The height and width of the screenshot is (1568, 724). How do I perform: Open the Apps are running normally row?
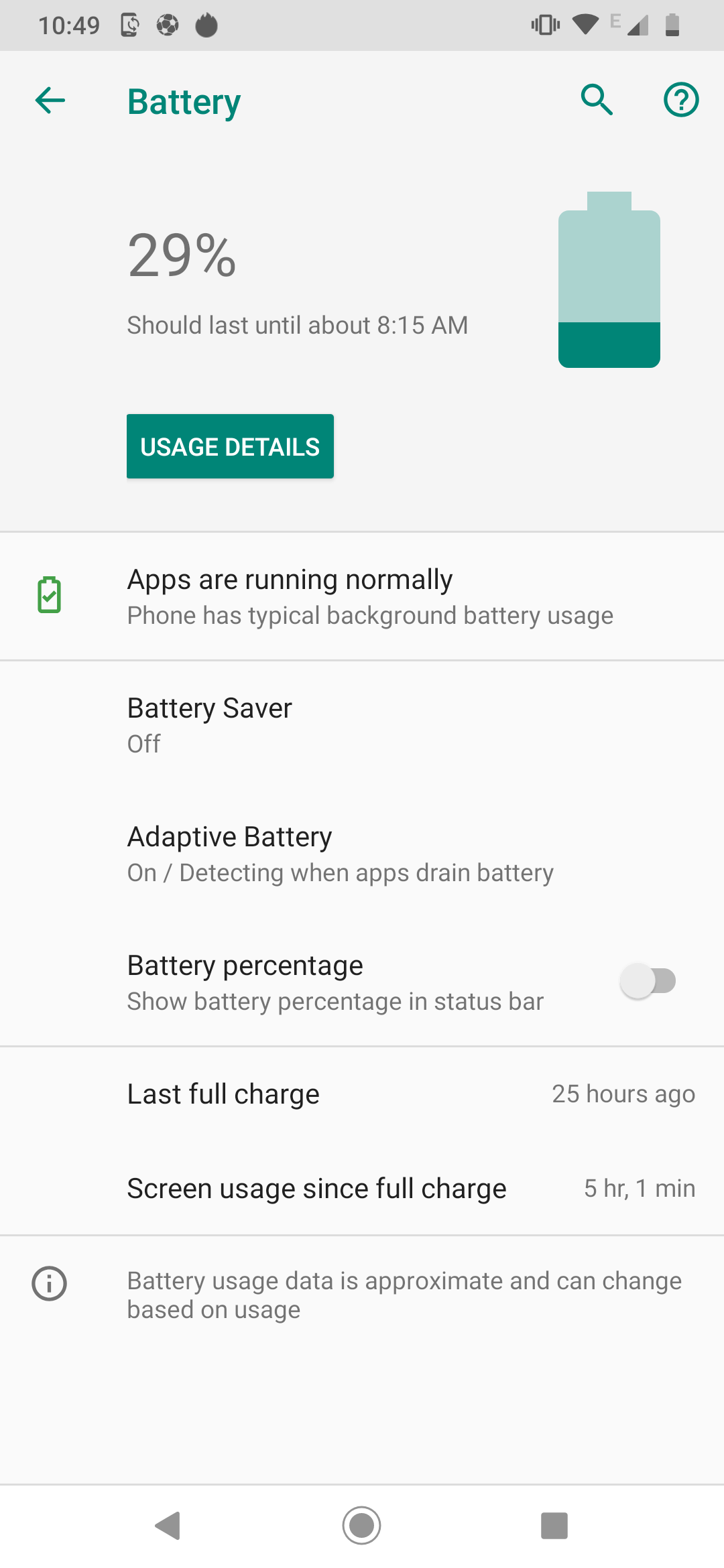coord(362,596)
